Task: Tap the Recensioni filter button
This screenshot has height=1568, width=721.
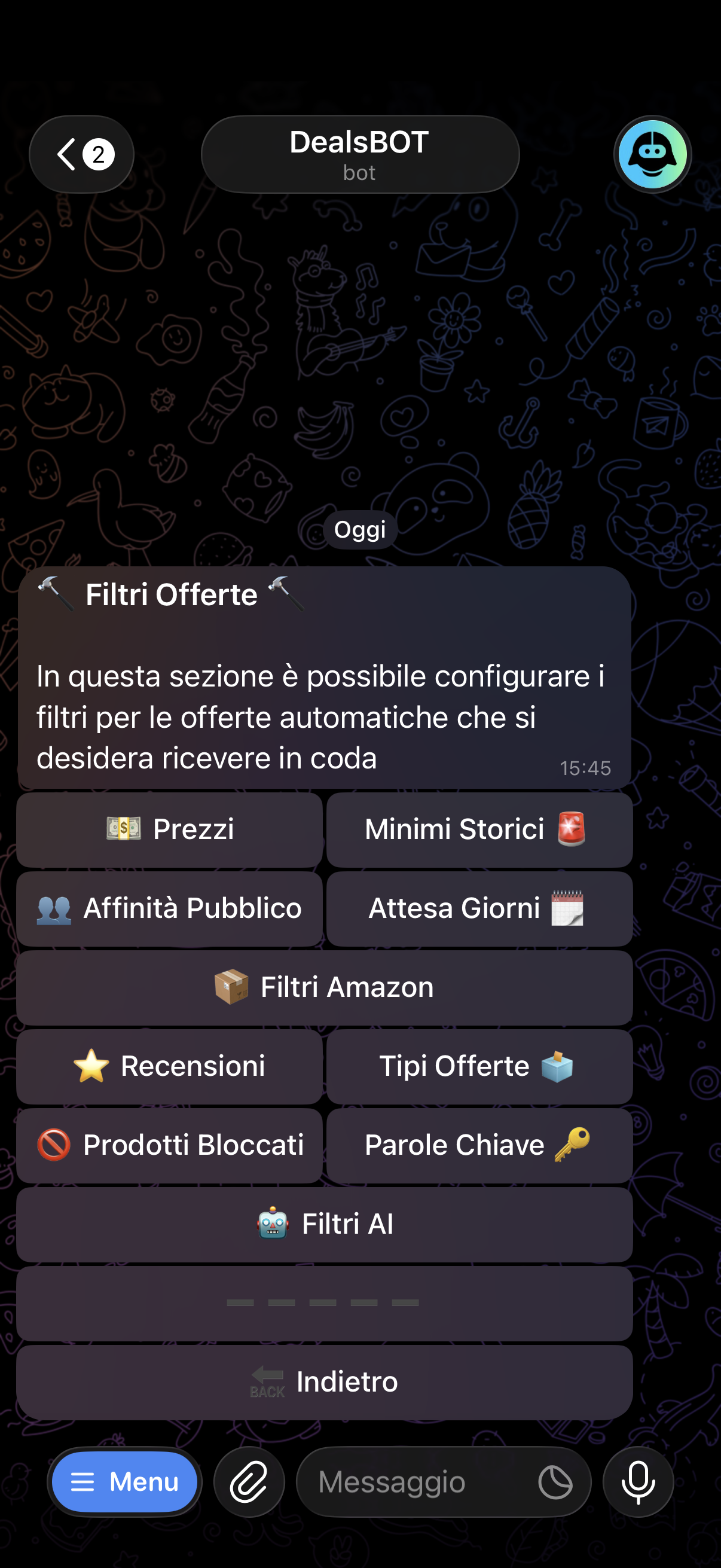Action: pos(169,1066)
